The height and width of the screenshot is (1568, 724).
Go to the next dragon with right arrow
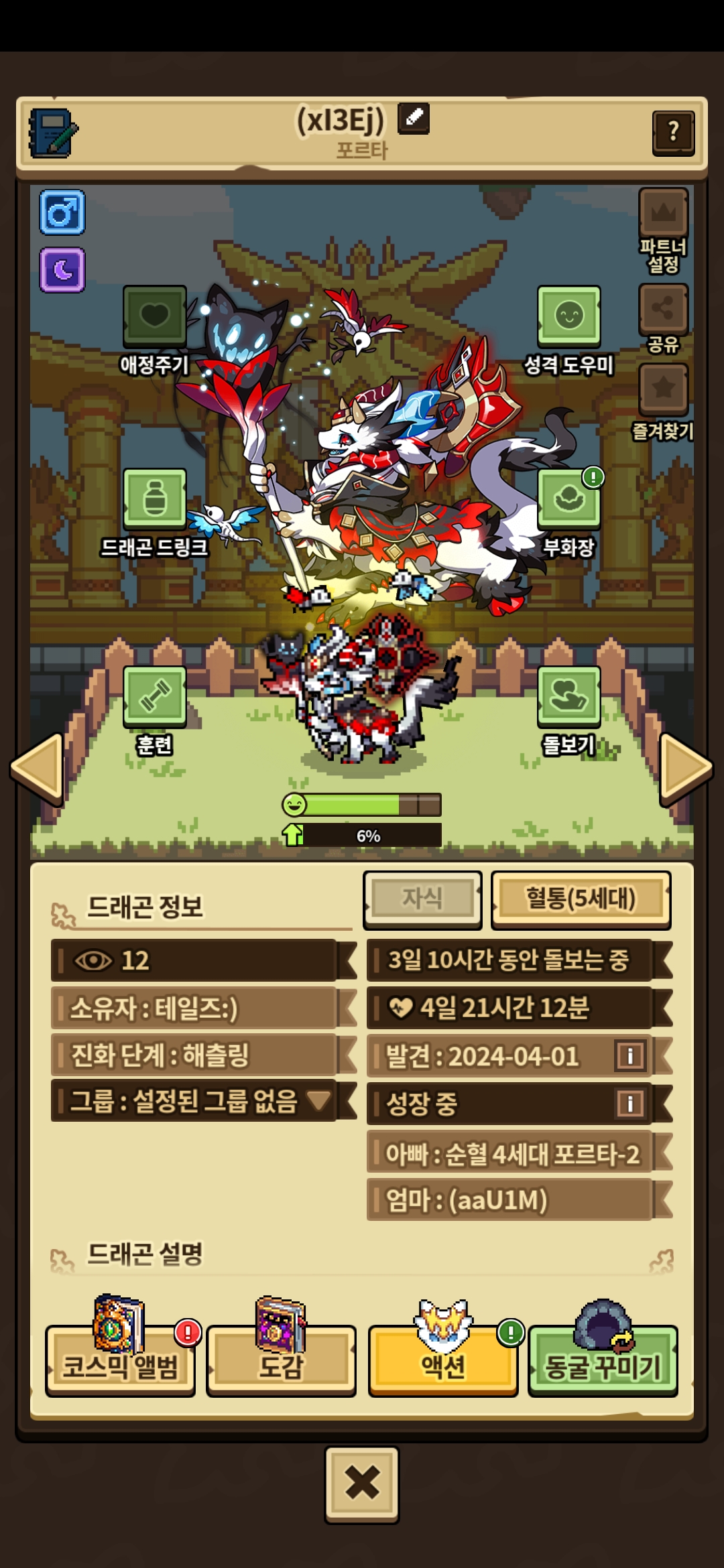(686, 768)
